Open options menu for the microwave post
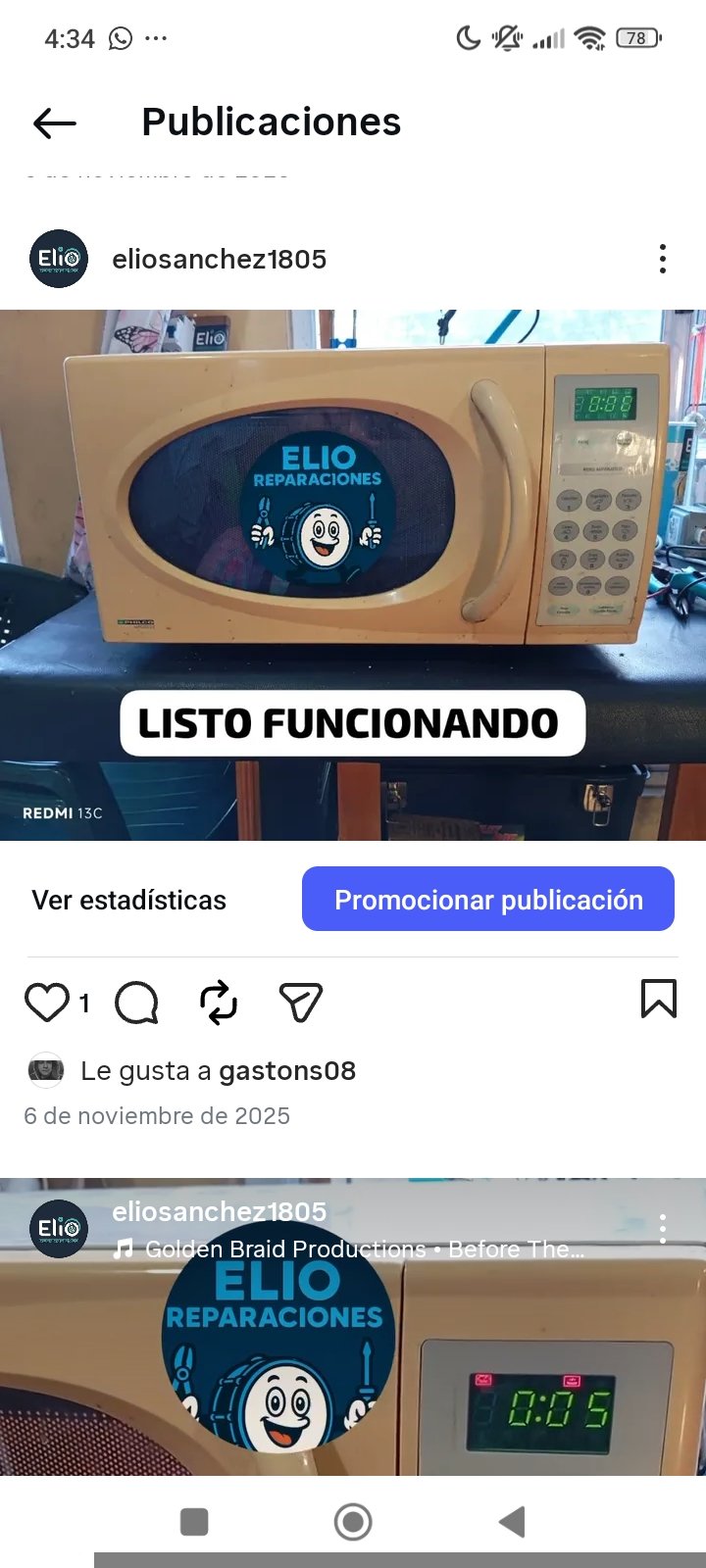 coord(663,259)
